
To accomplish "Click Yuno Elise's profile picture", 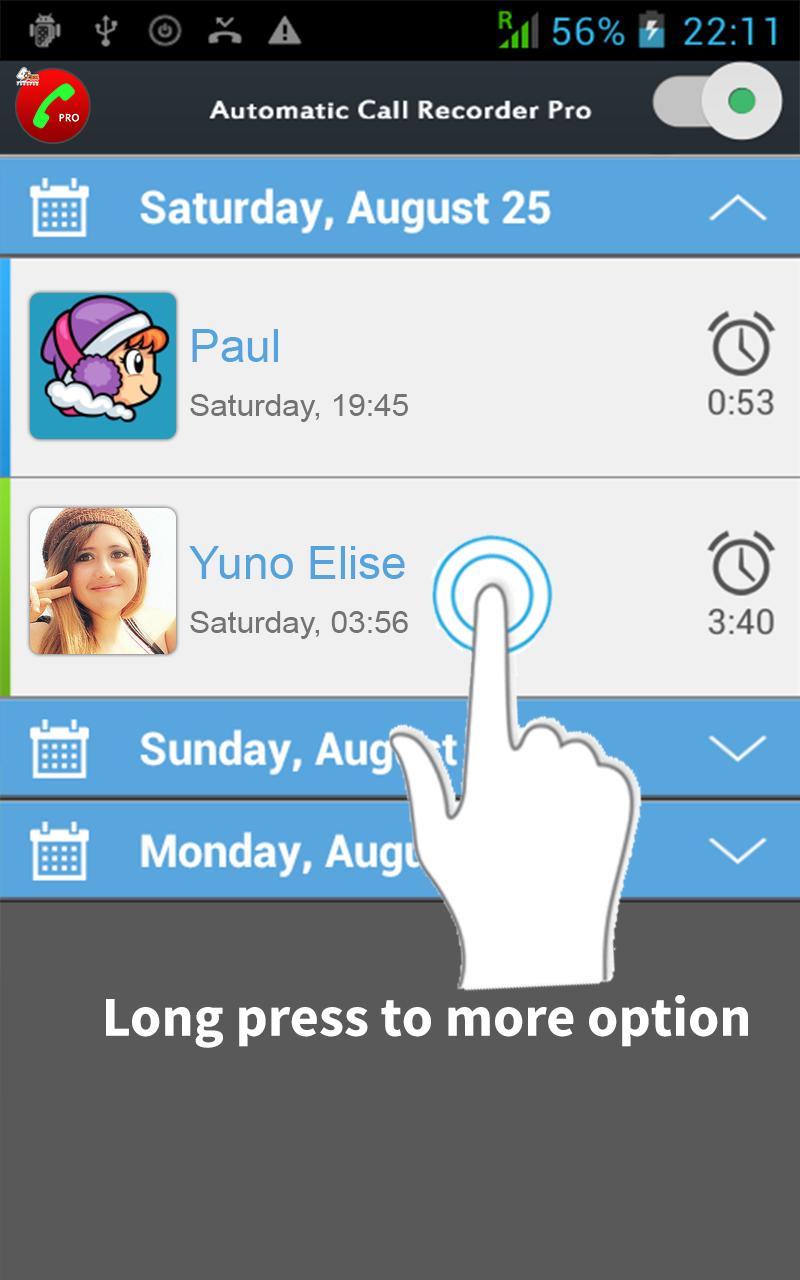I will [101, 580].
